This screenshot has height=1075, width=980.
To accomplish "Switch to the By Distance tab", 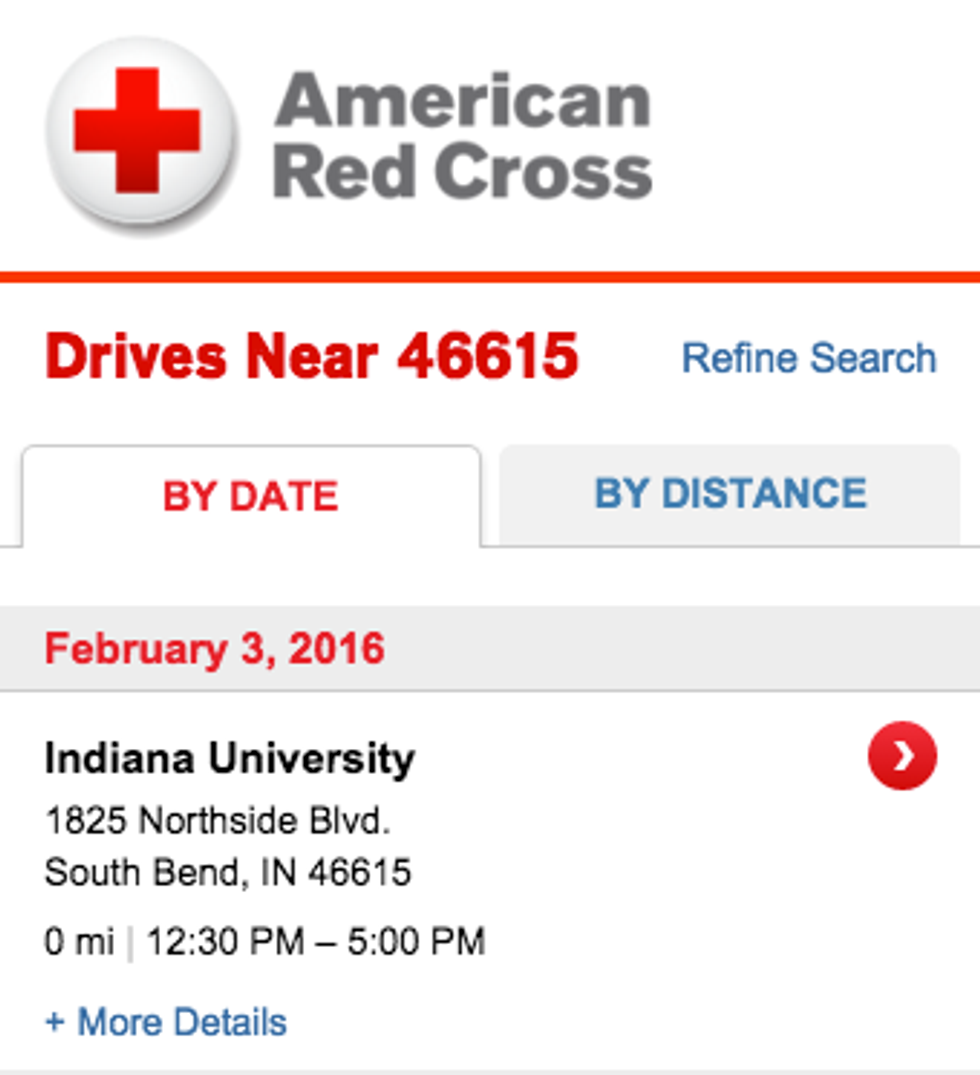I will click(730, 494).
